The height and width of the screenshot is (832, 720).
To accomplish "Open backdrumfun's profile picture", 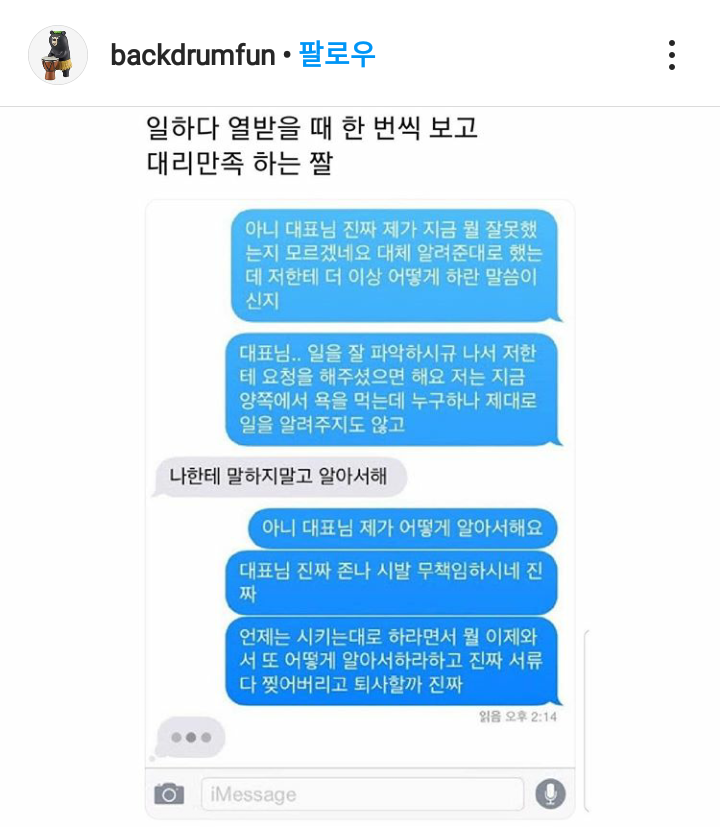I will (57, 55).
